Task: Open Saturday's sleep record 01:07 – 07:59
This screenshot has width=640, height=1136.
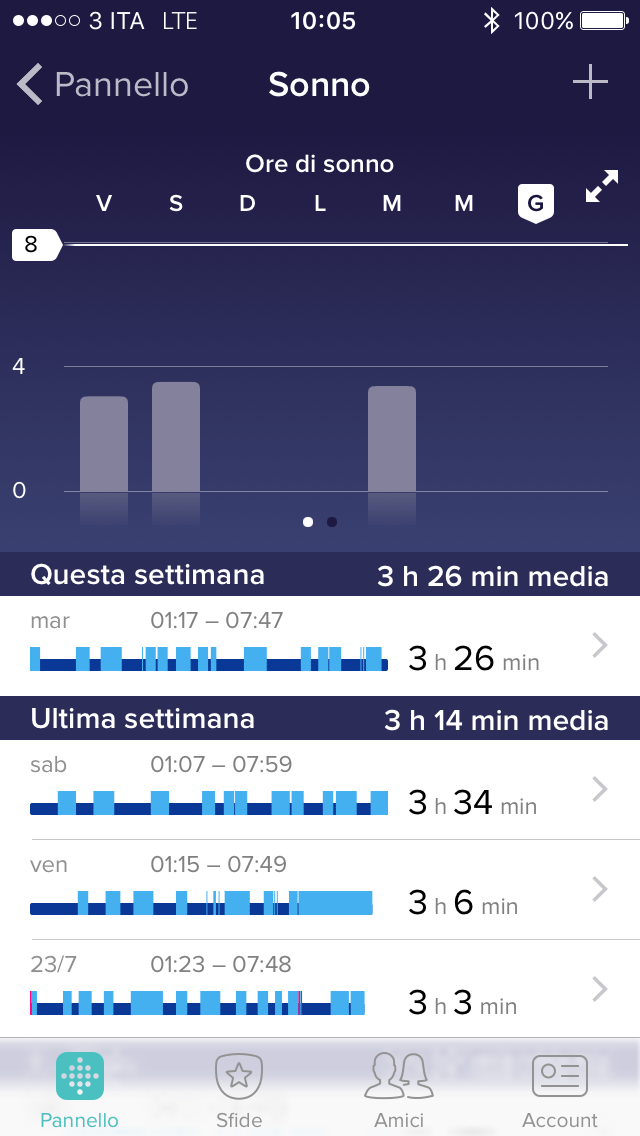Action: [x=320, y=789]
